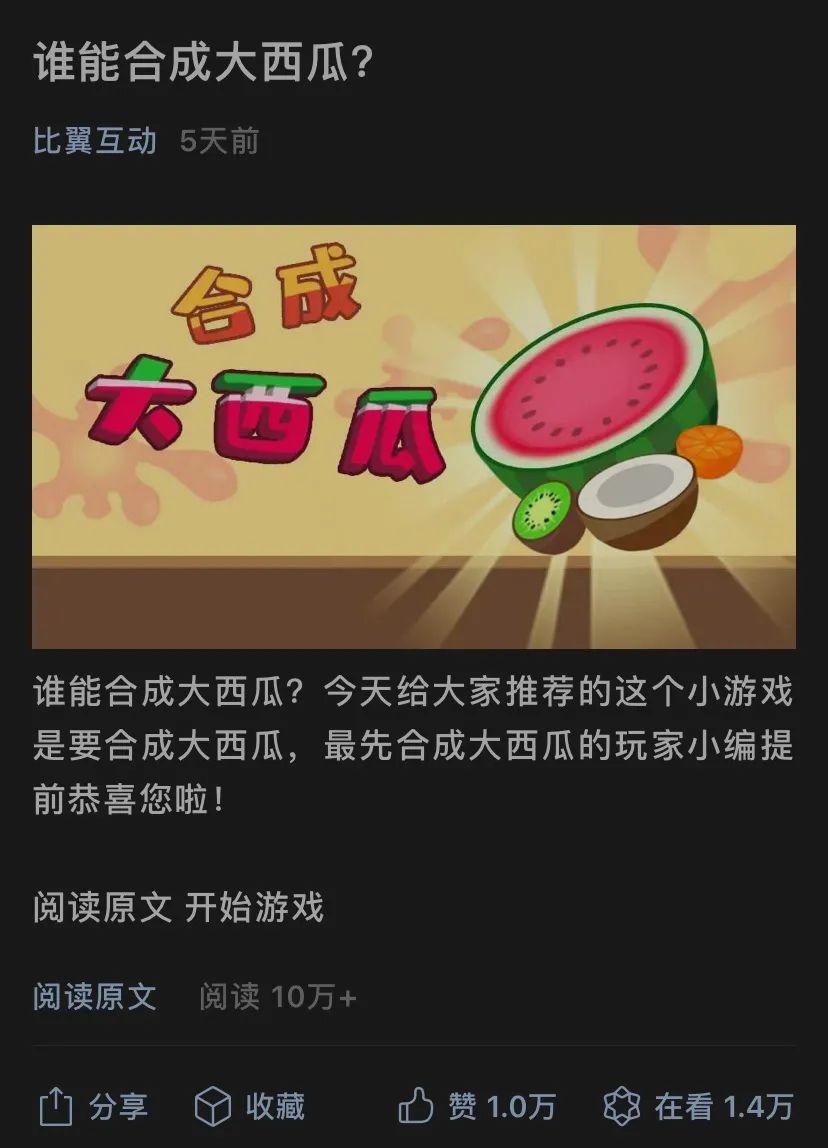The height and width of the screenshot is (1148, 828).
Task: Click the game cover banner image
Action: tap(414, 434)
